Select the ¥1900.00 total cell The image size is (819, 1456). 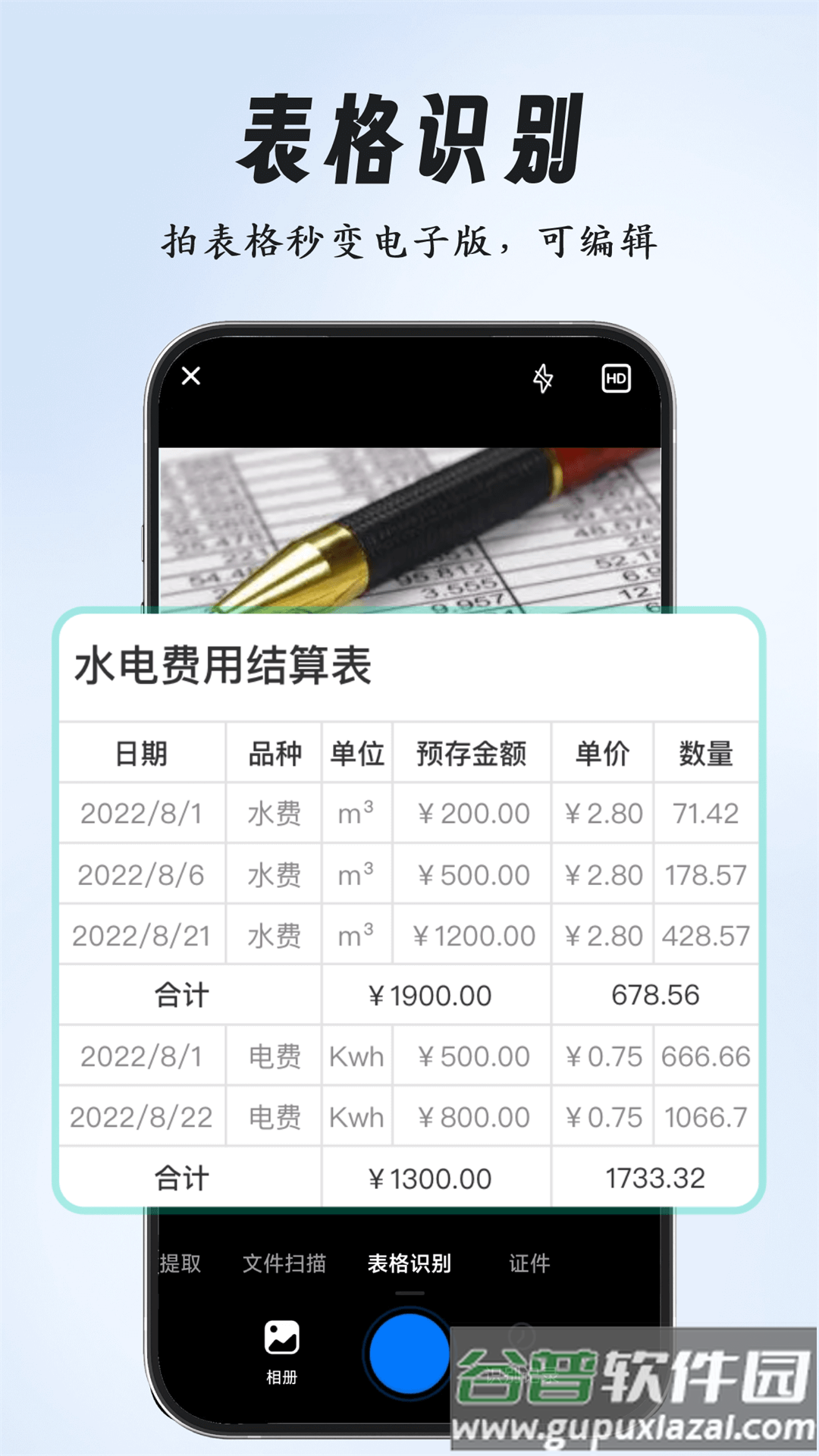[x=434, y=992]
